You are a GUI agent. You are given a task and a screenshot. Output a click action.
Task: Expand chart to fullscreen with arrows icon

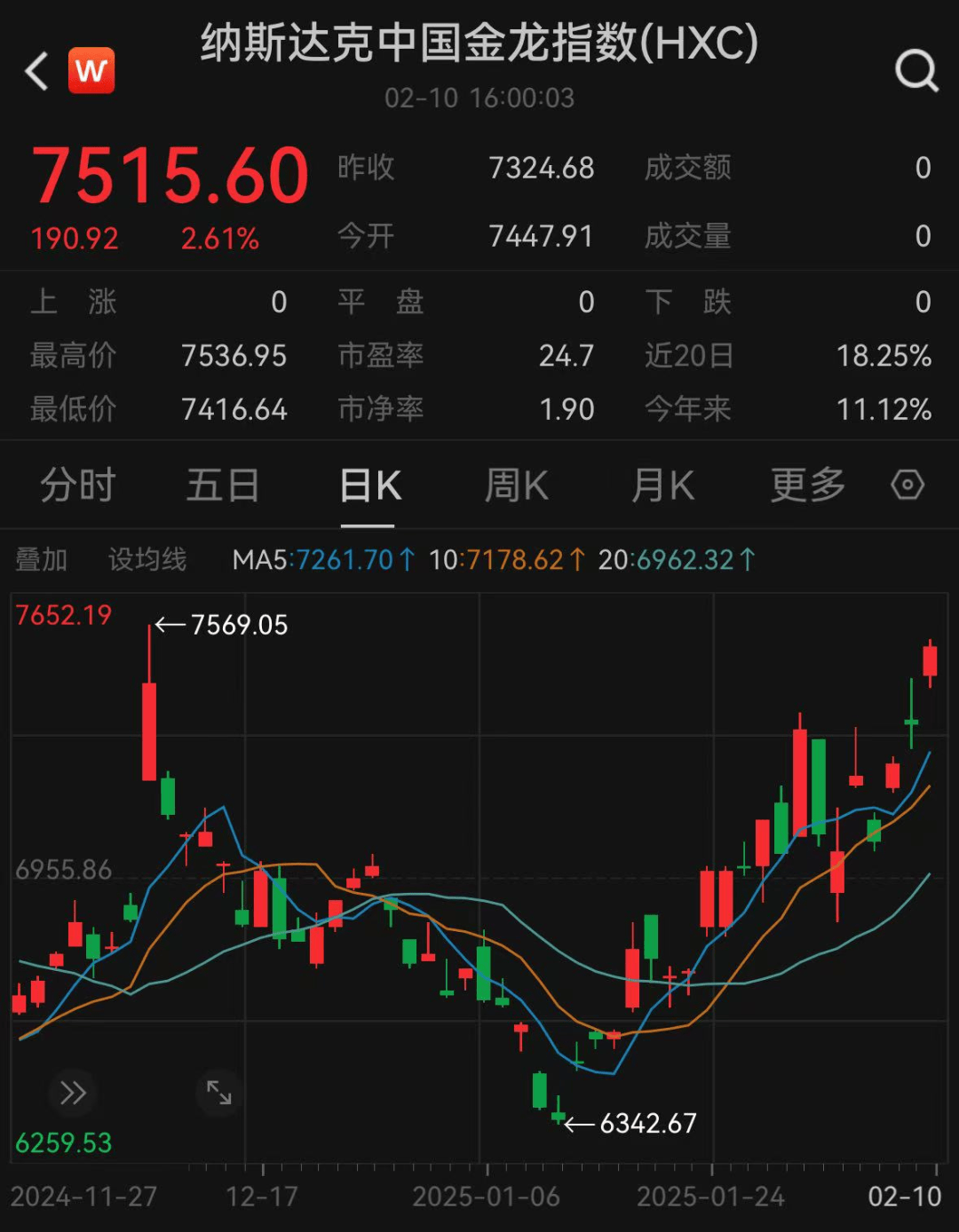coord(218,1094)
